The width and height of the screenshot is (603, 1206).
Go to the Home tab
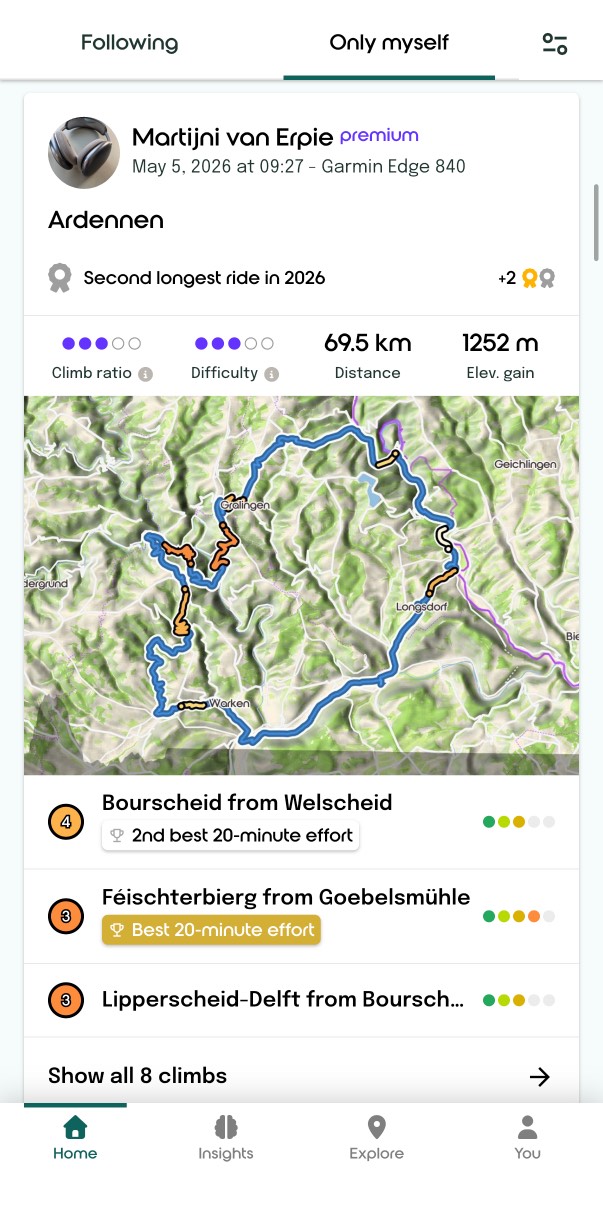pos(75,1138)
